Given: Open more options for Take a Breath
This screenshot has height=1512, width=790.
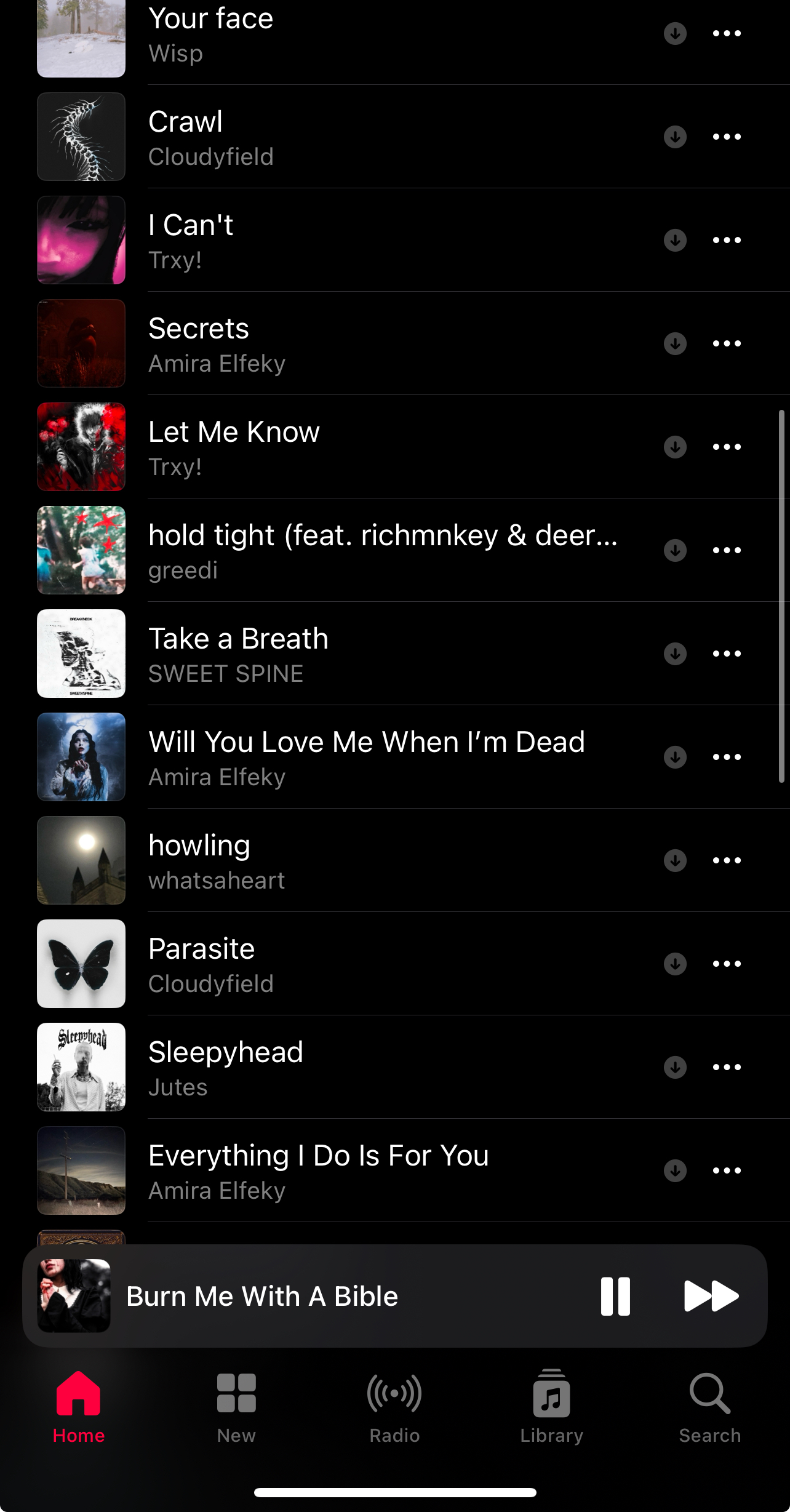Looking at the screenshot, I should click(x=727, y=654).
